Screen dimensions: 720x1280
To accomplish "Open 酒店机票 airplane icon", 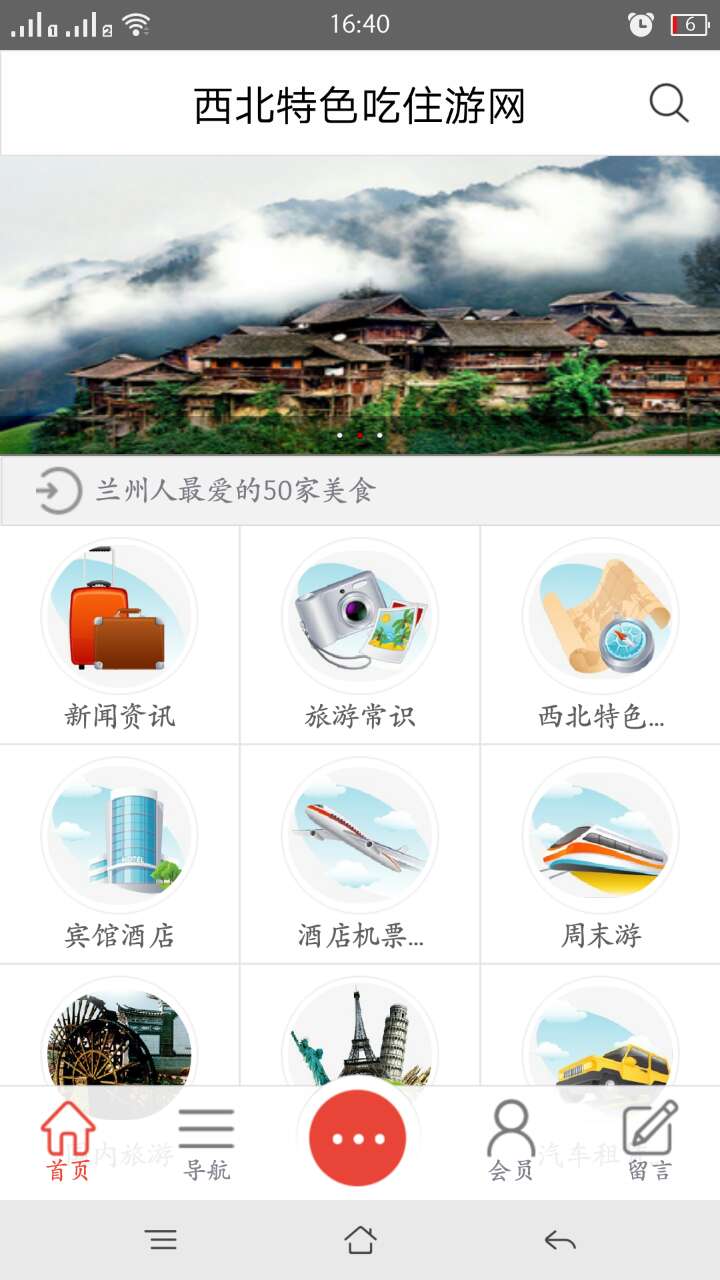I will coord(360,835).
